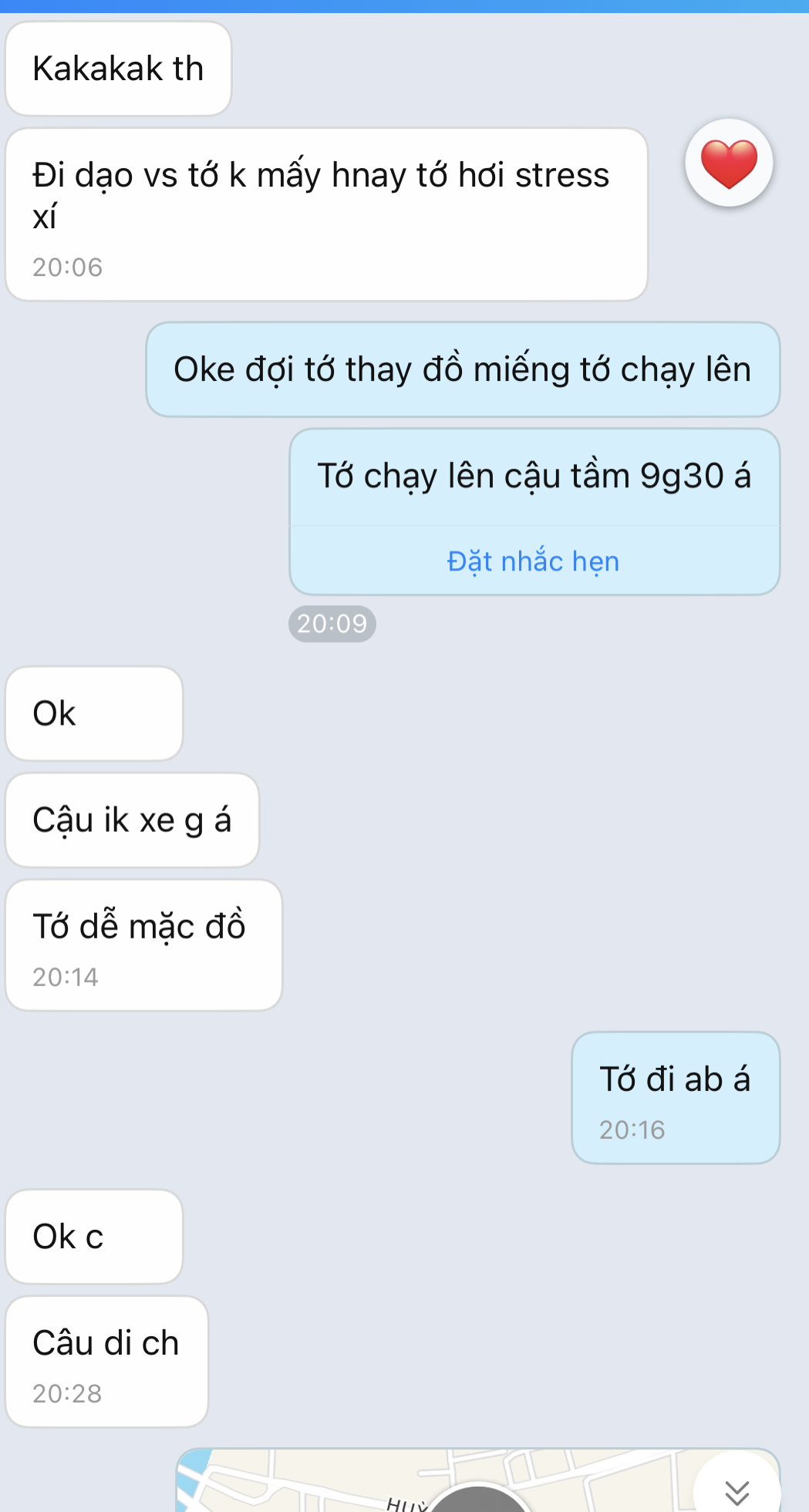
Task: Tap the red heart reaction on stress message
Action: [x=729, y=163]
